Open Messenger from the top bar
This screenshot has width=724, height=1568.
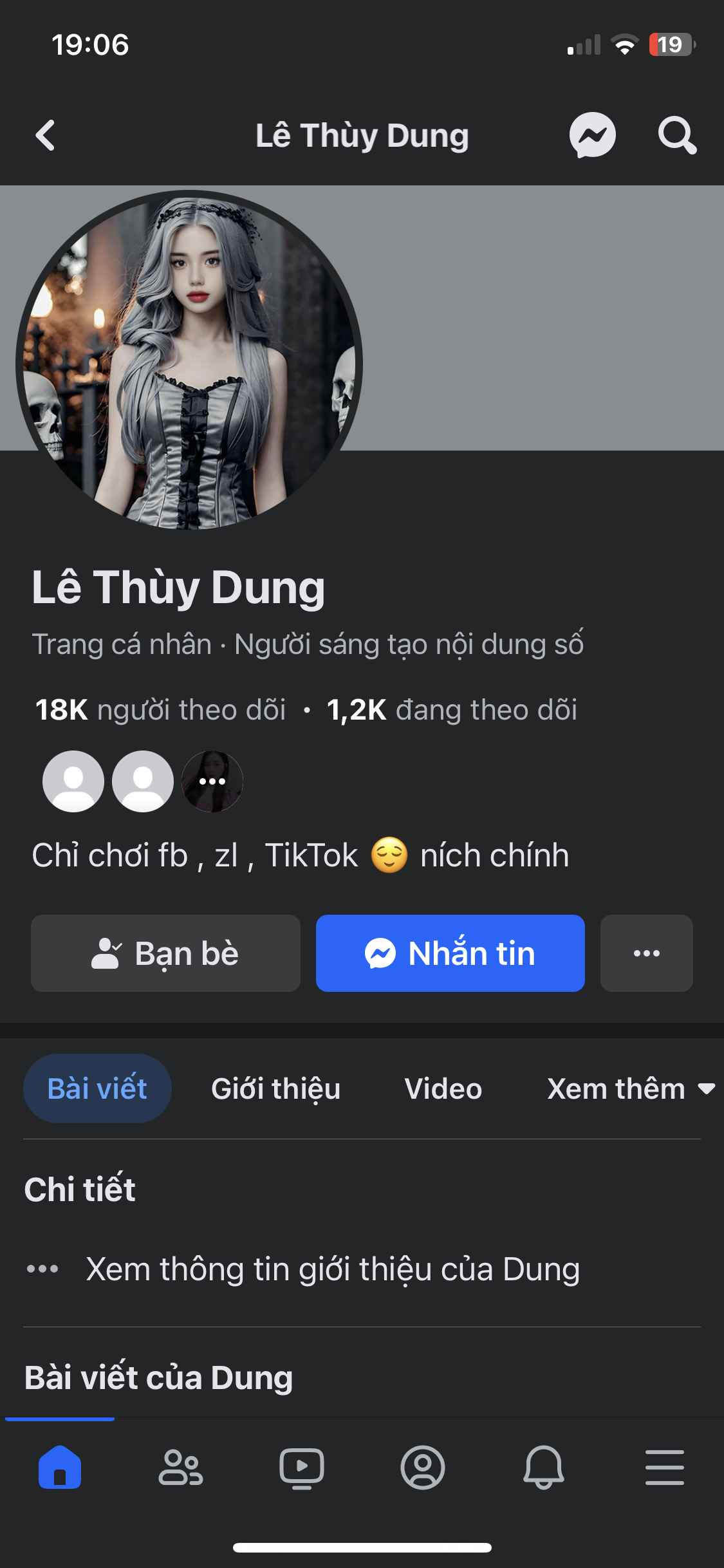coord(592,135)
